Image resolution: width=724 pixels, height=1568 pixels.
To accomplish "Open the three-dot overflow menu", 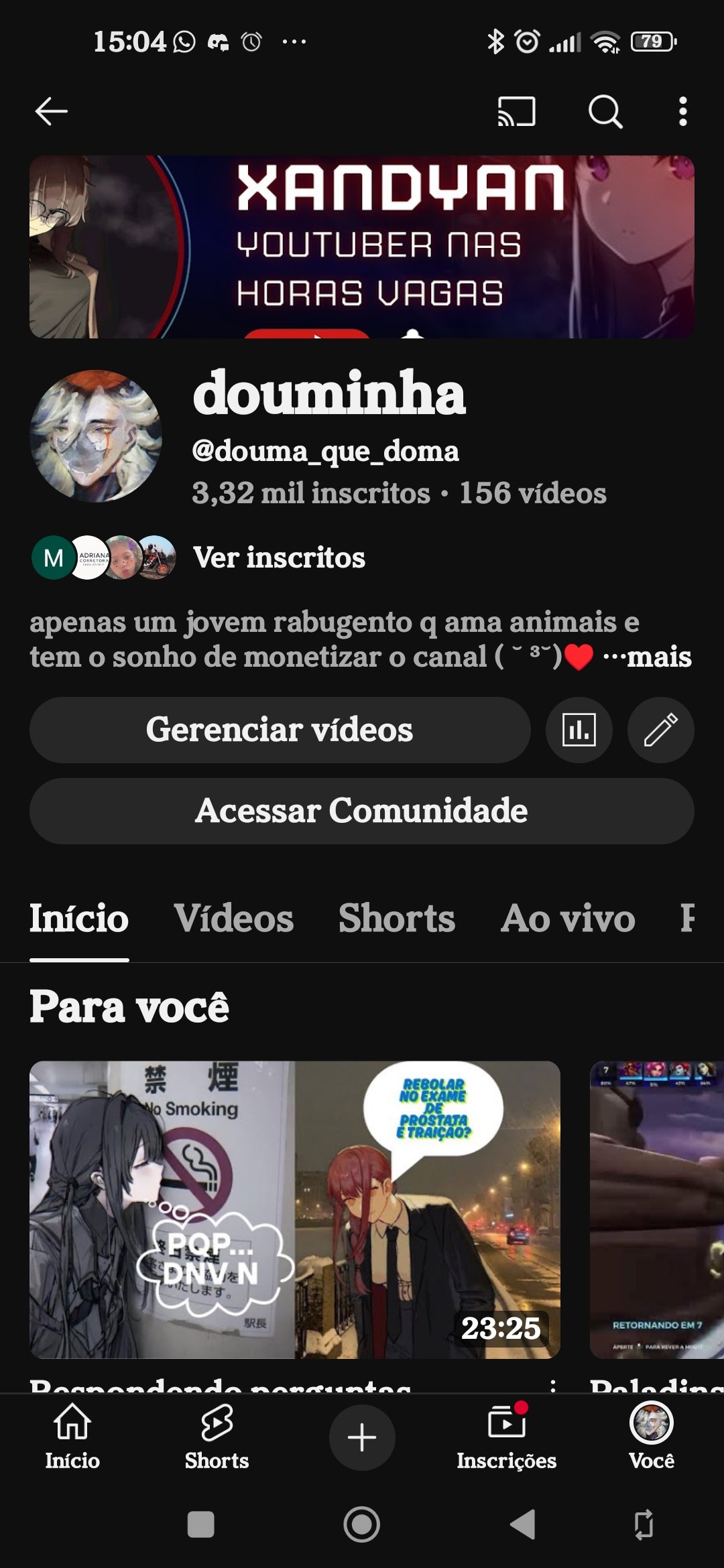I will tap(682, 111).
